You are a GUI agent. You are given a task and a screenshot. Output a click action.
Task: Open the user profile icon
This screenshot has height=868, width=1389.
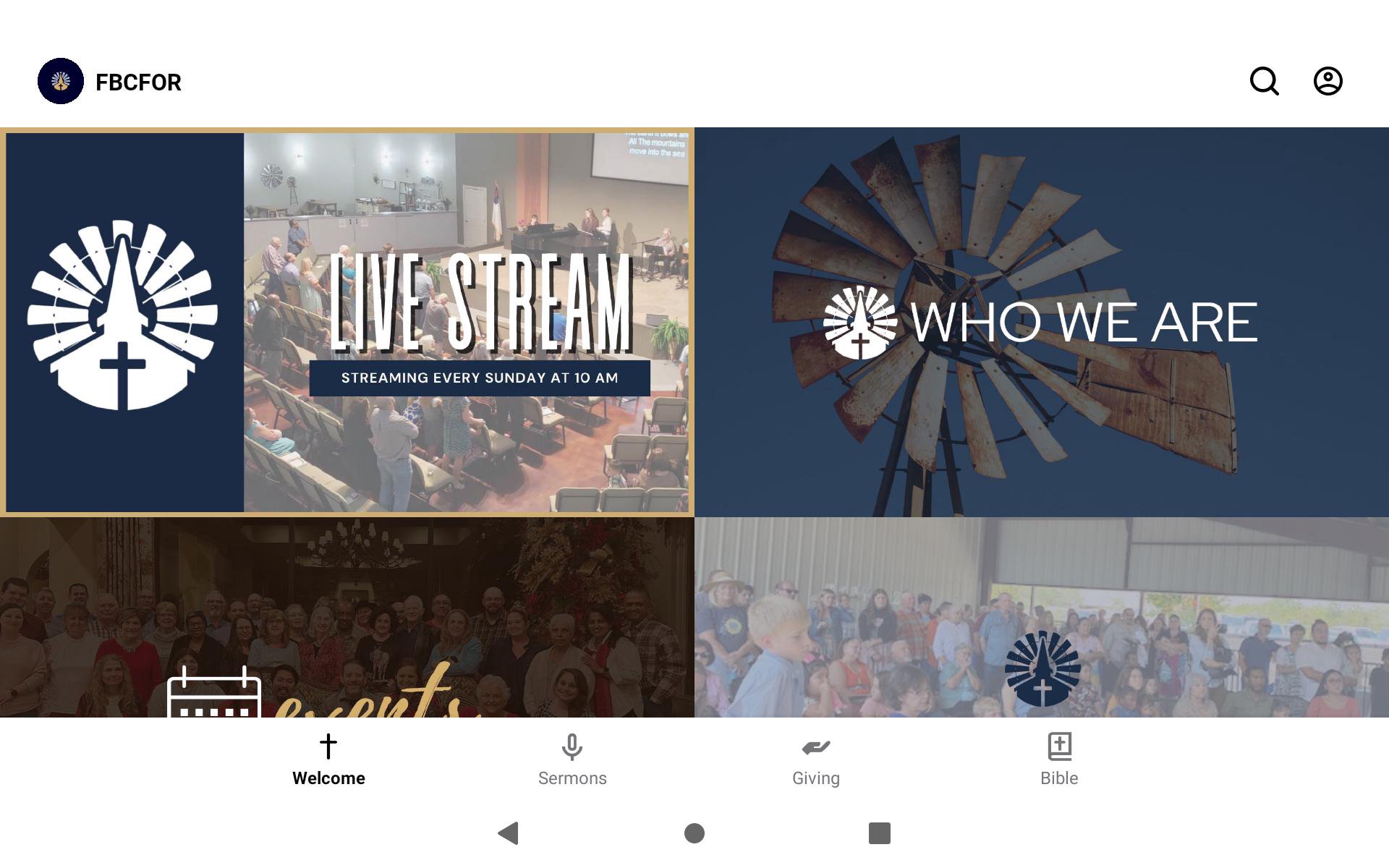tap(1328, 81)
